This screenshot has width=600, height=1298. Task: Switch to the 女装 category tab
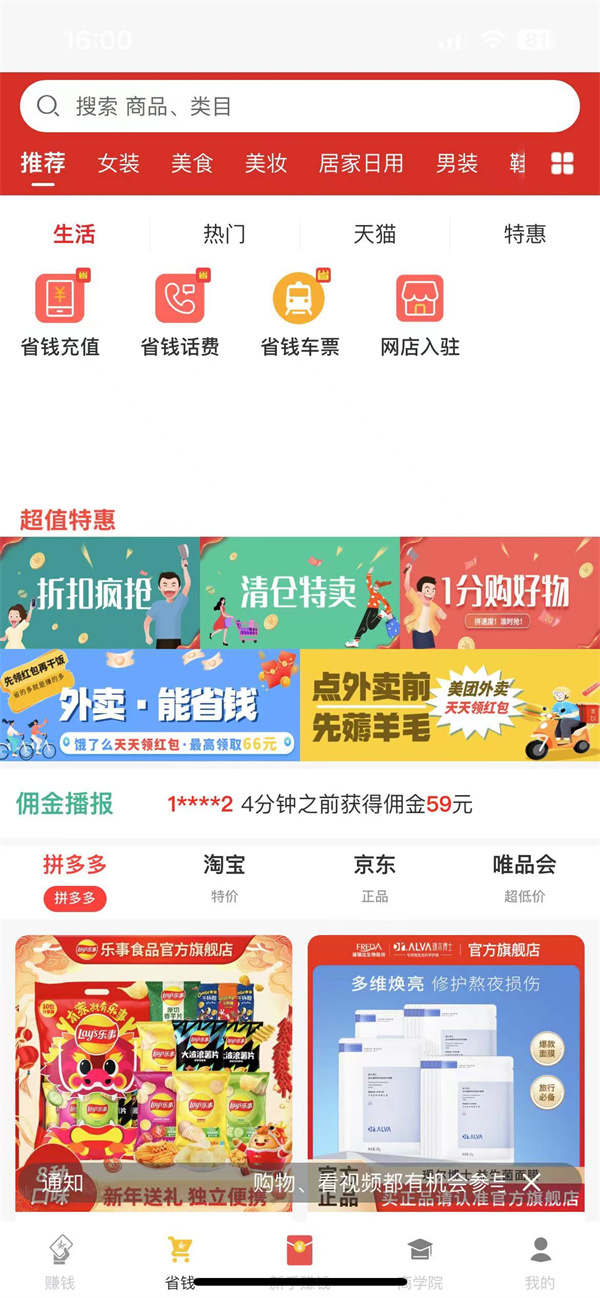click(118, 163)
